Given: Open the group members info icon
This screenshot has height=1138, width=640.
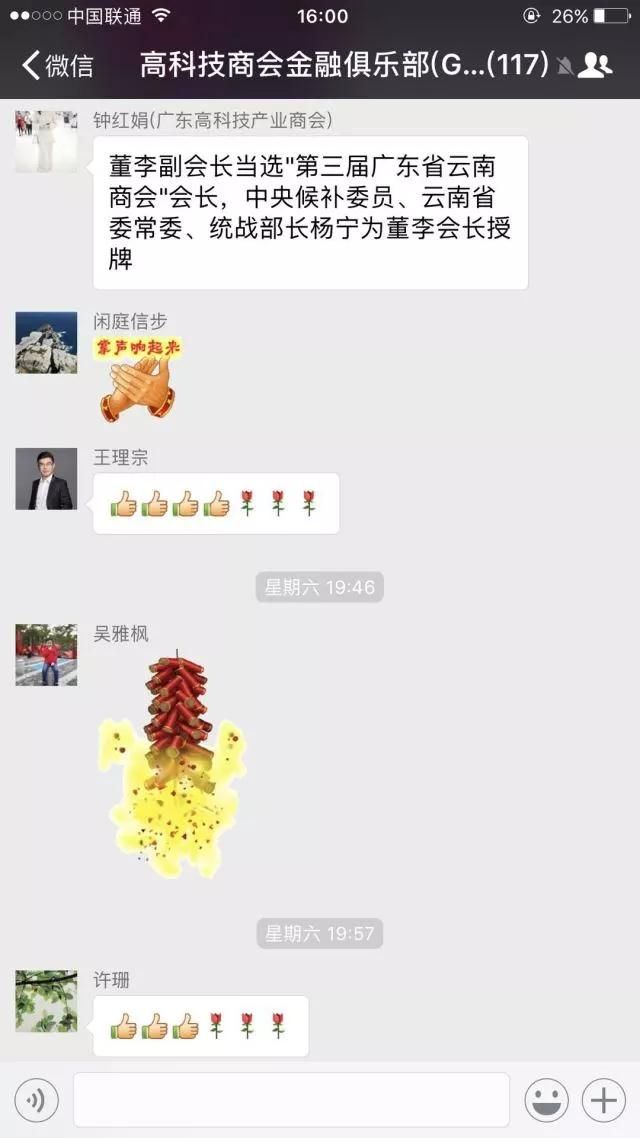Looking at the screenshot, I should tap(596, 66).
